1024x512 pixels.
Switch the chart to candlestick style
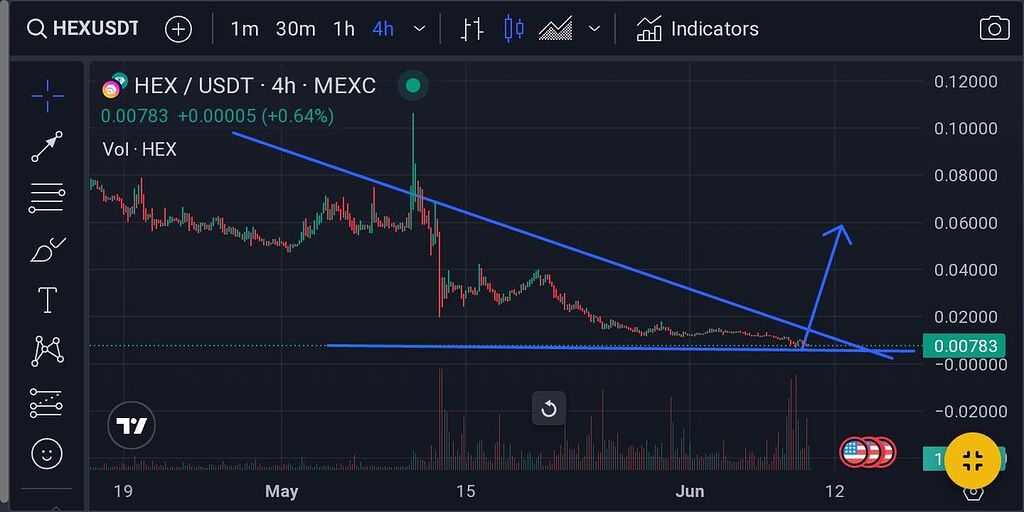tap(514, 28)
